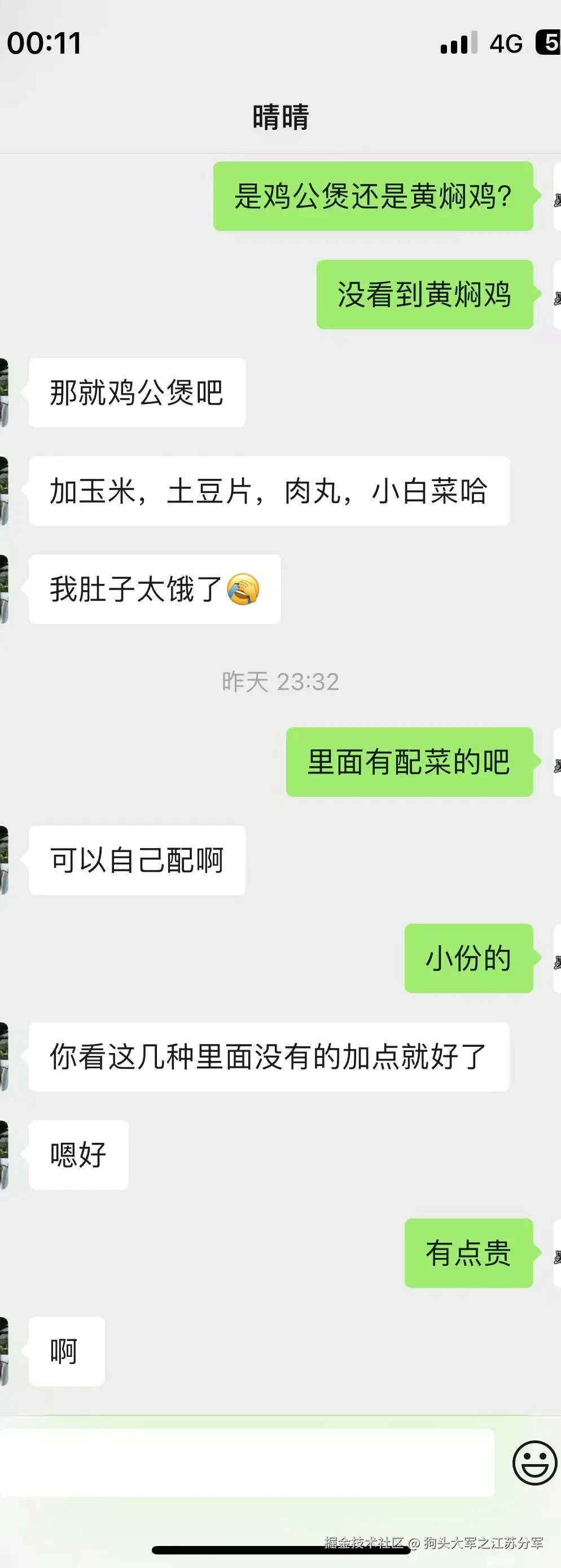This screenshot has width=561, height=1568.
Task: Tap the clock showing 00:11
Action: pos(47,42)
